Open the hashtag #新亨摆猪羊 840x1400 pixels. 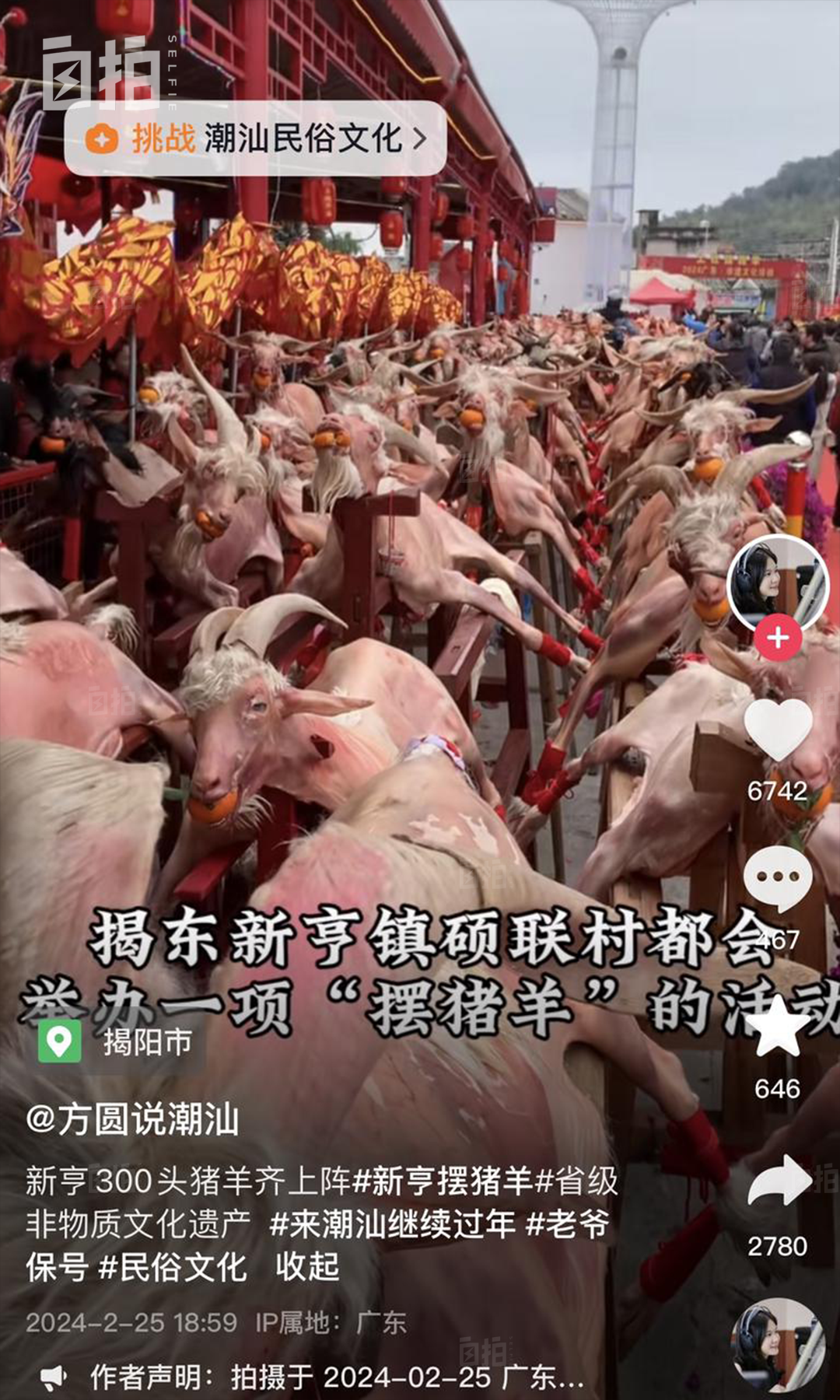[442, 1181]
